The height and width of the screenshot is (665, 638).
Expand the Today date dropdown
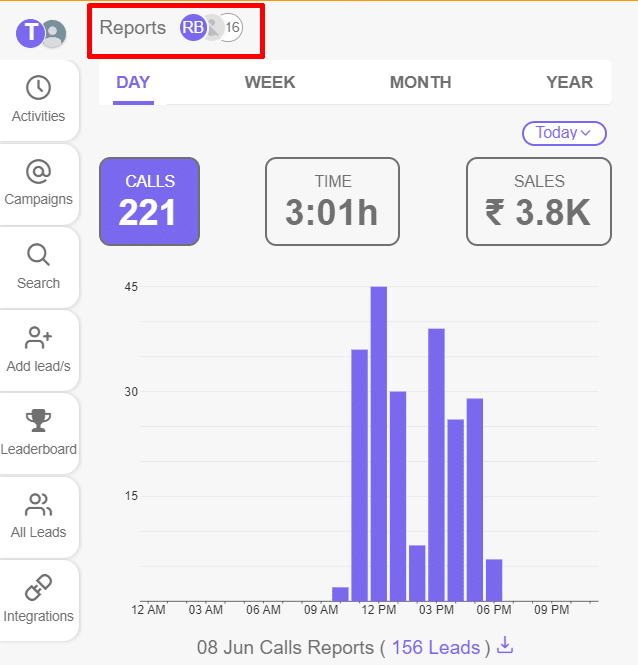[x=564, y=132]
